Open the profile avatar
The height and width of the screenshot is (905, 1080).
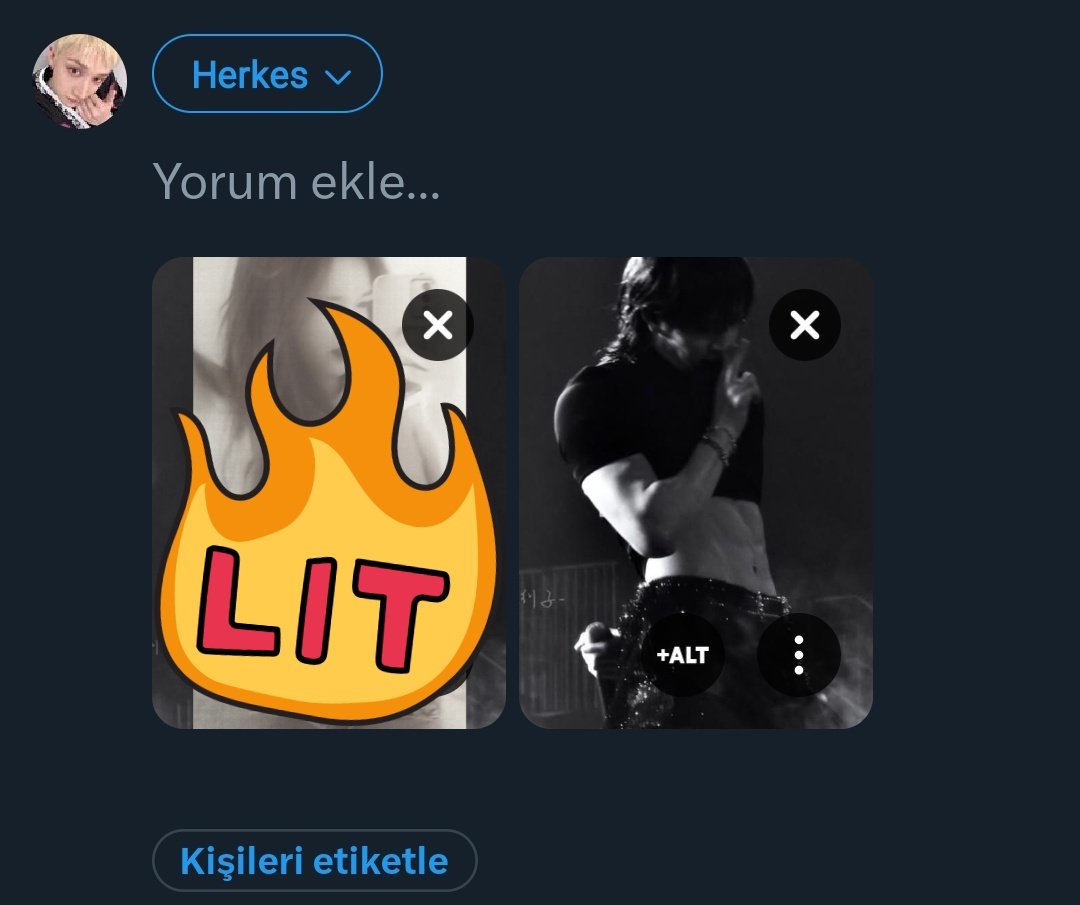click(80, 82)
